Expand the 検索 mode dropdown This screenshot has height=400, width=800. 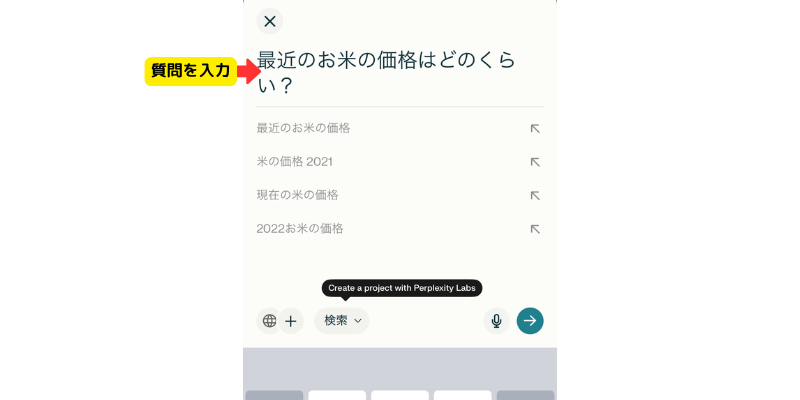(342, 320)
